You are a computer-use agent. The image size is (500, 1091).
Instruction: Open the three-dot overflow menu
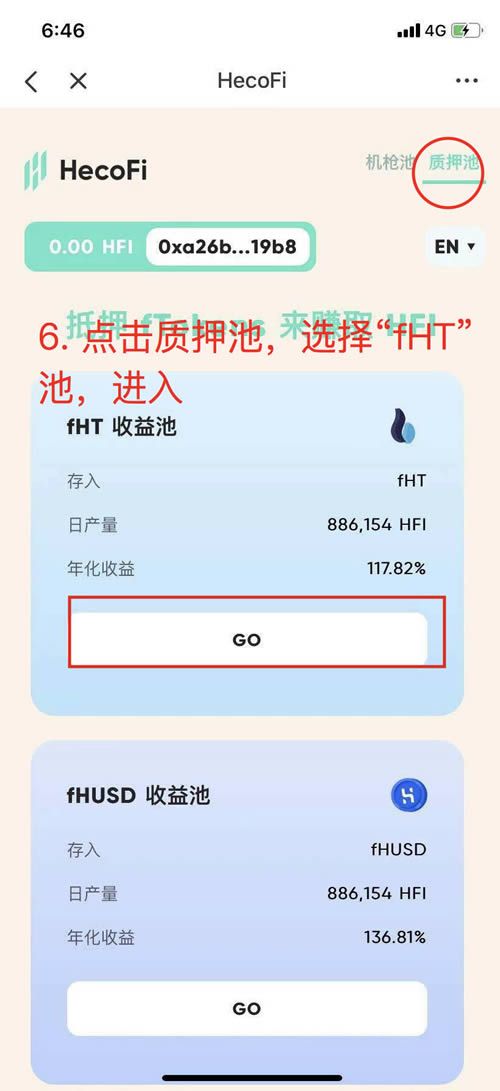pos(467,81)
